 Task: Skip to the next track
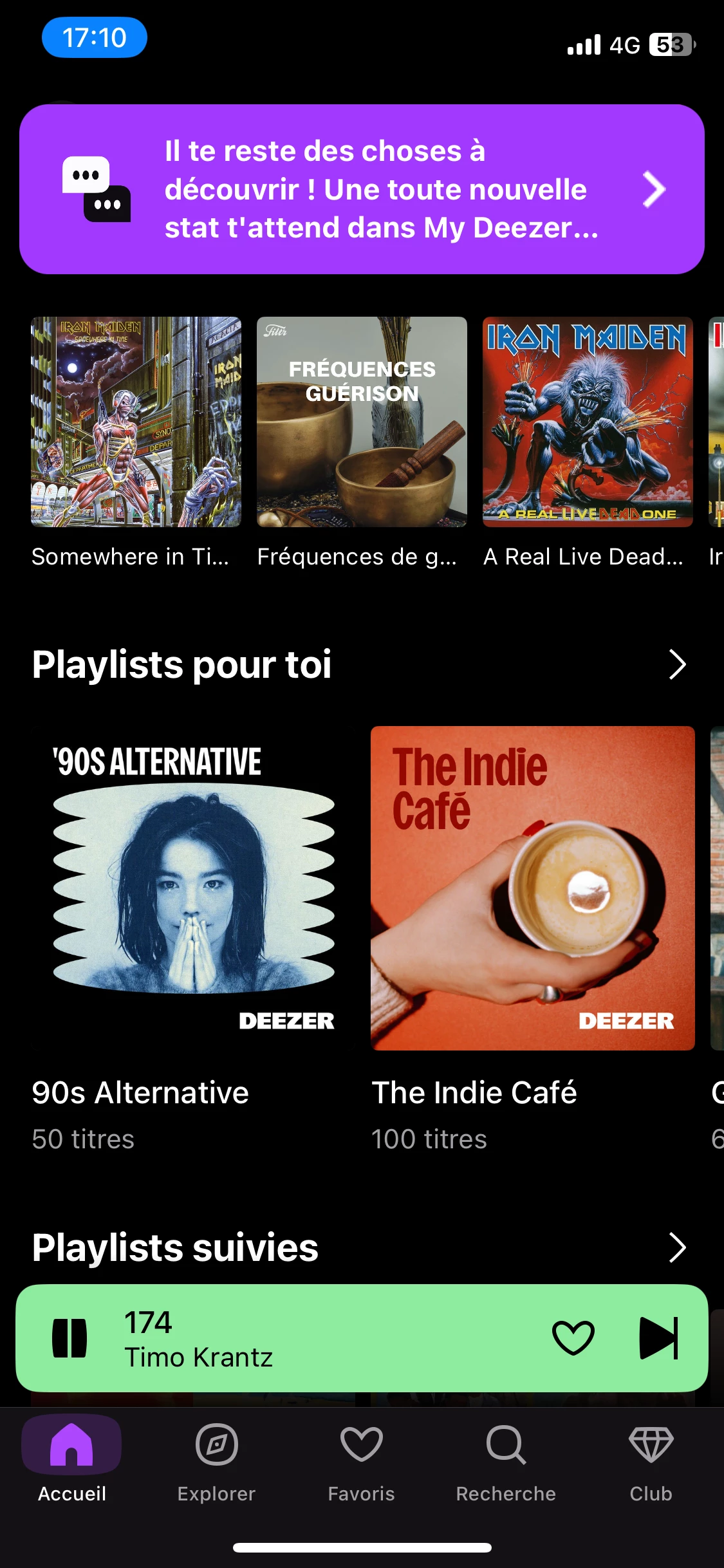[658, 1338]
